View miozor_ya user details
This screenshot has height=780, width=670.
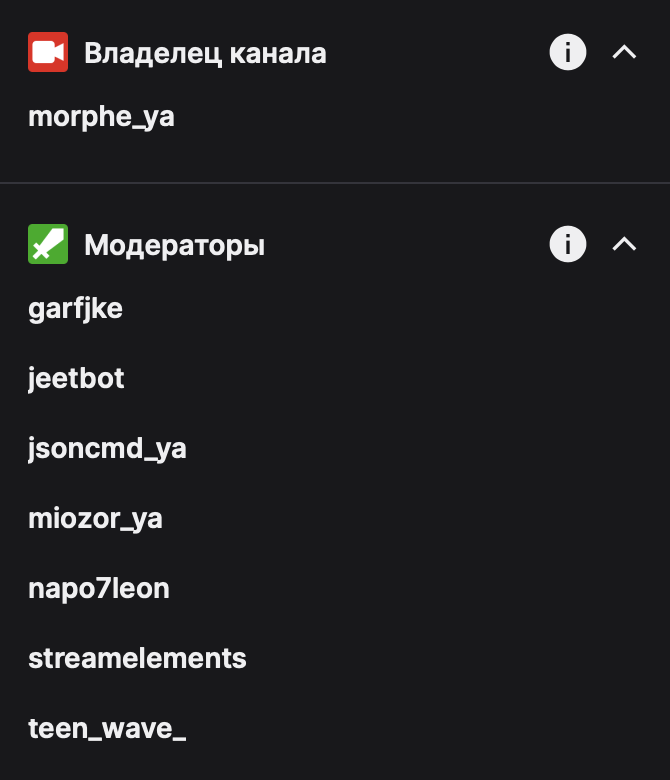click(96, 519)
